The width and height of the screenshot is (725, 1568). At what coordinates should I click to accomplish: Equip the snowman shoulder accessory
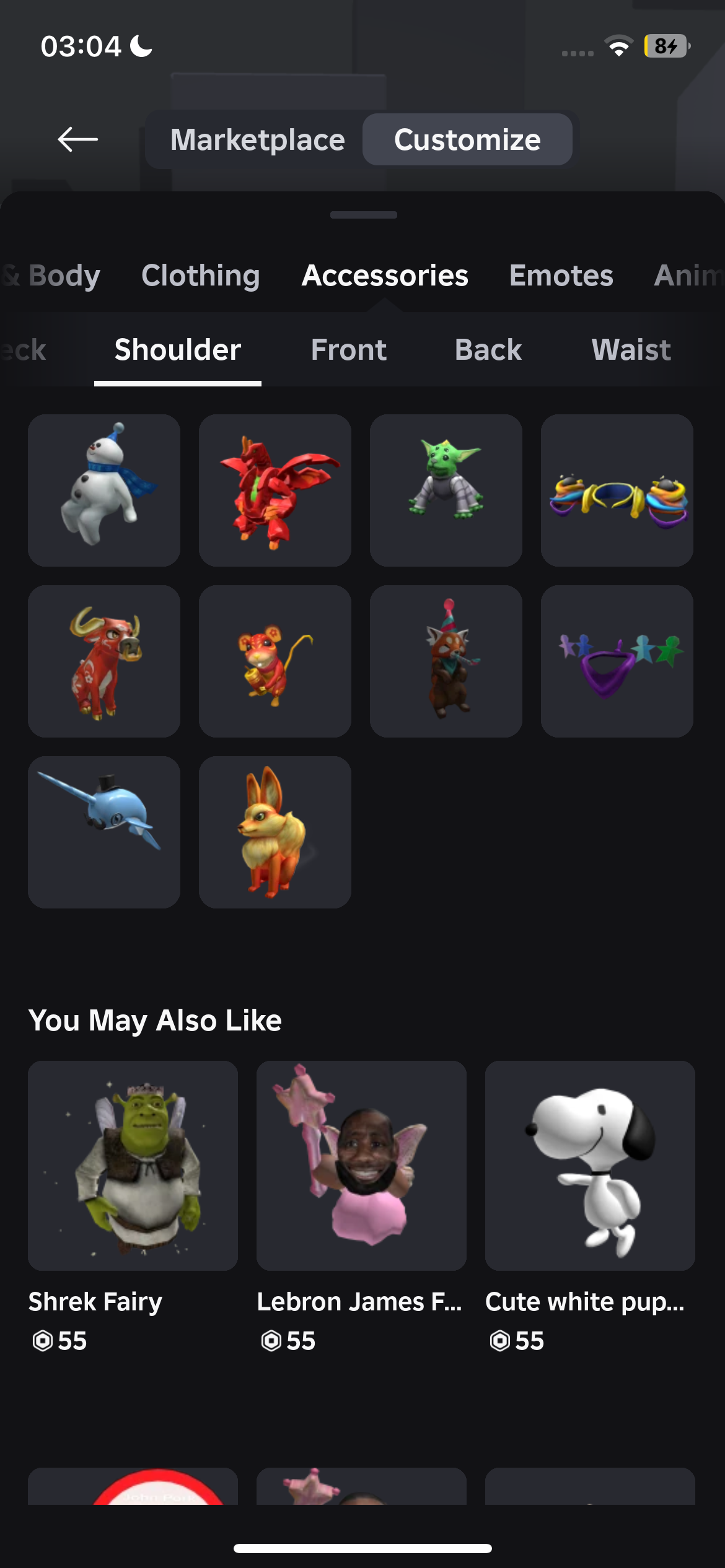(x=104, y=490)
